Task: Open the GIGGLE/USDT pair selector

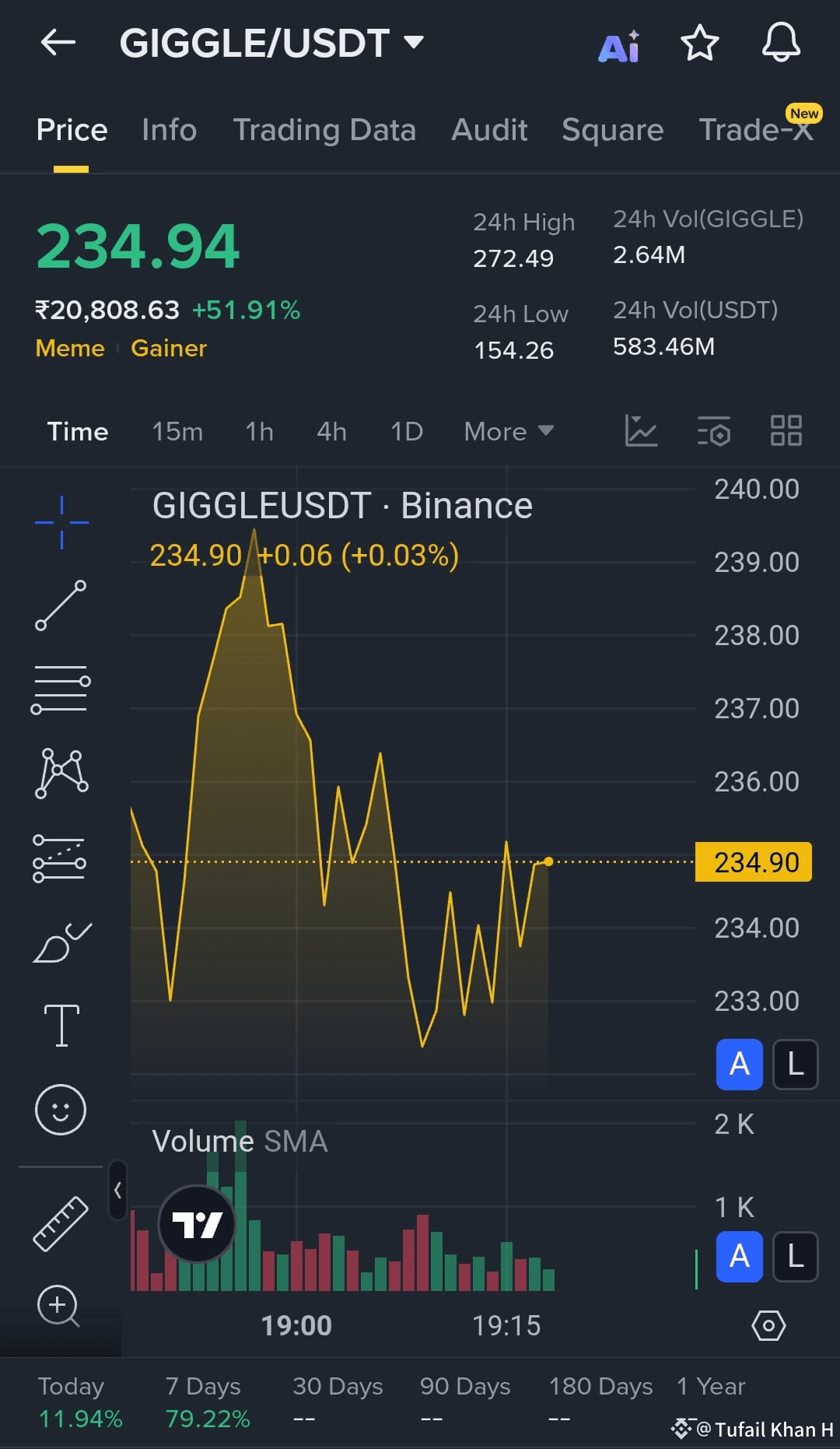Action: [x=272, y=43]
